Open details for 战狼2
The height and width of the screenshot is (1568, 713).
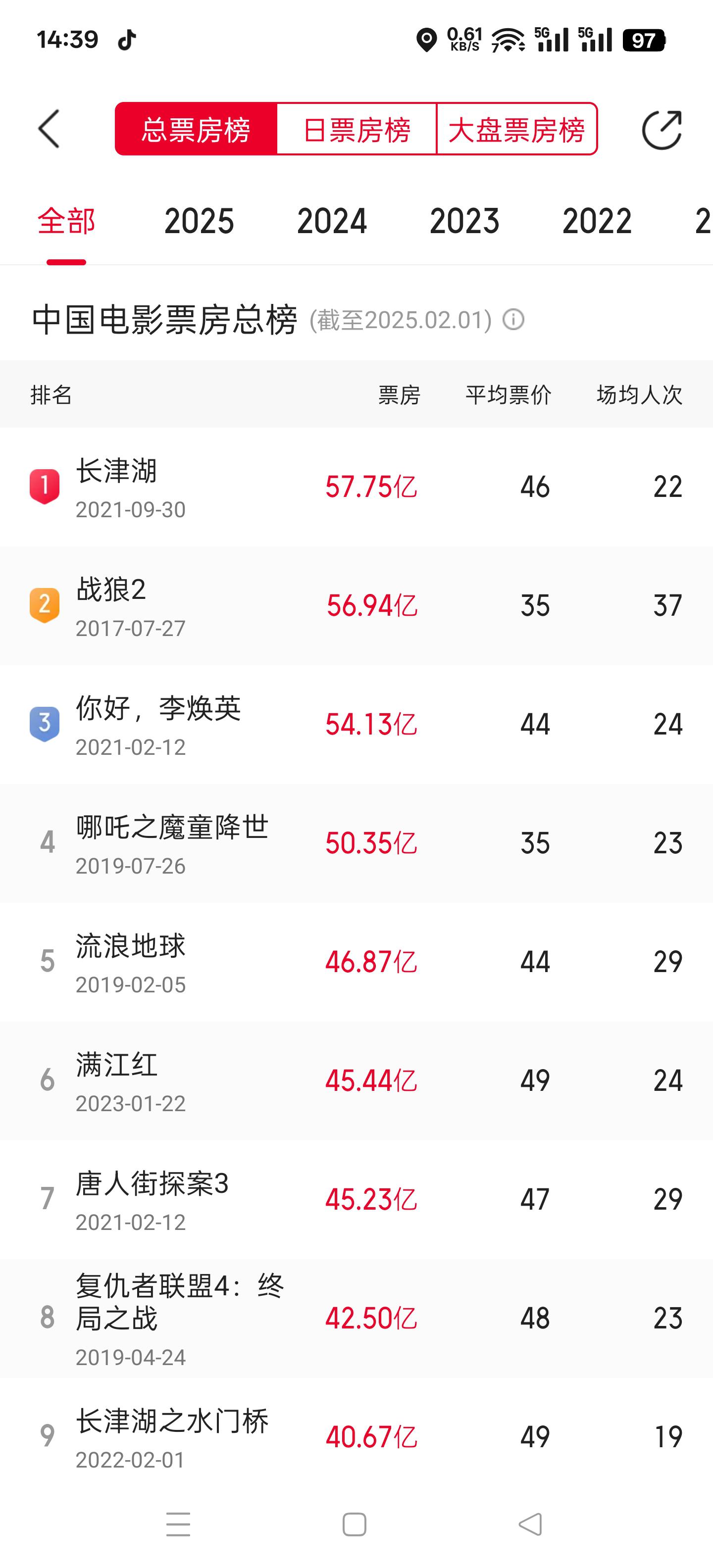pos(356,606)
